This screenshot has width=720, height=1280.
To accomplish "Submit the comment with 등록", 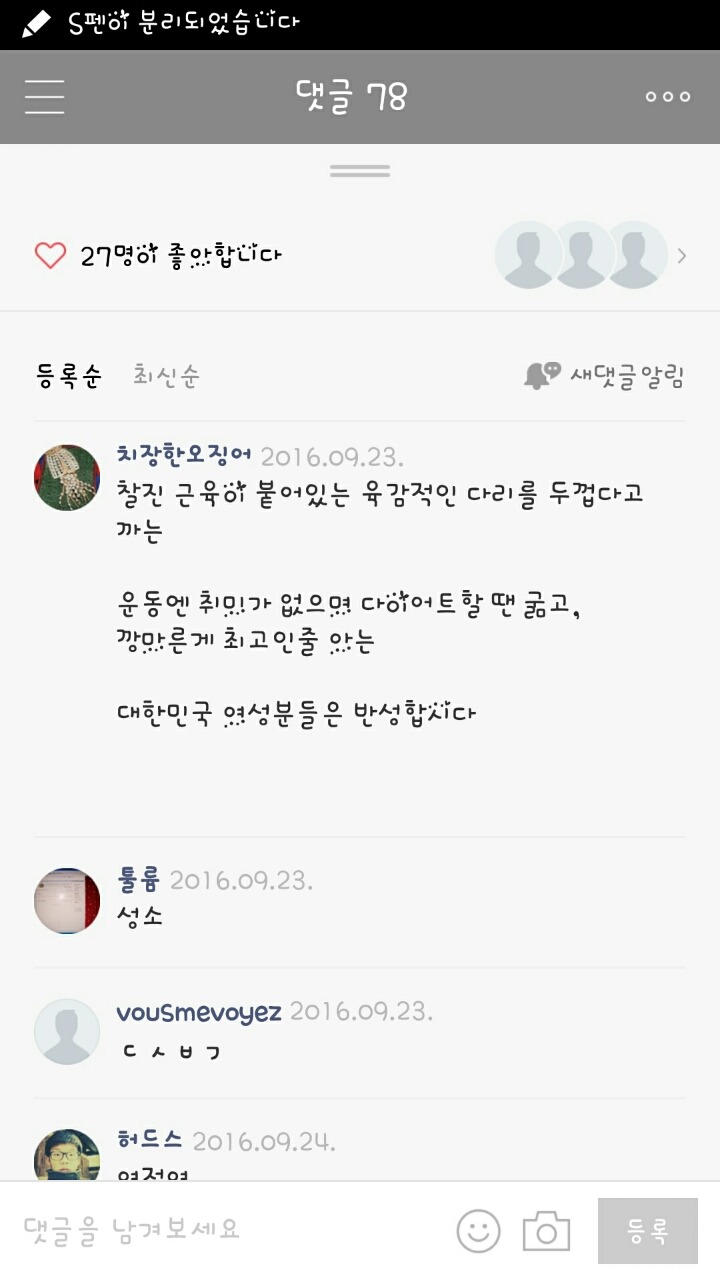I will (647, 1231).
